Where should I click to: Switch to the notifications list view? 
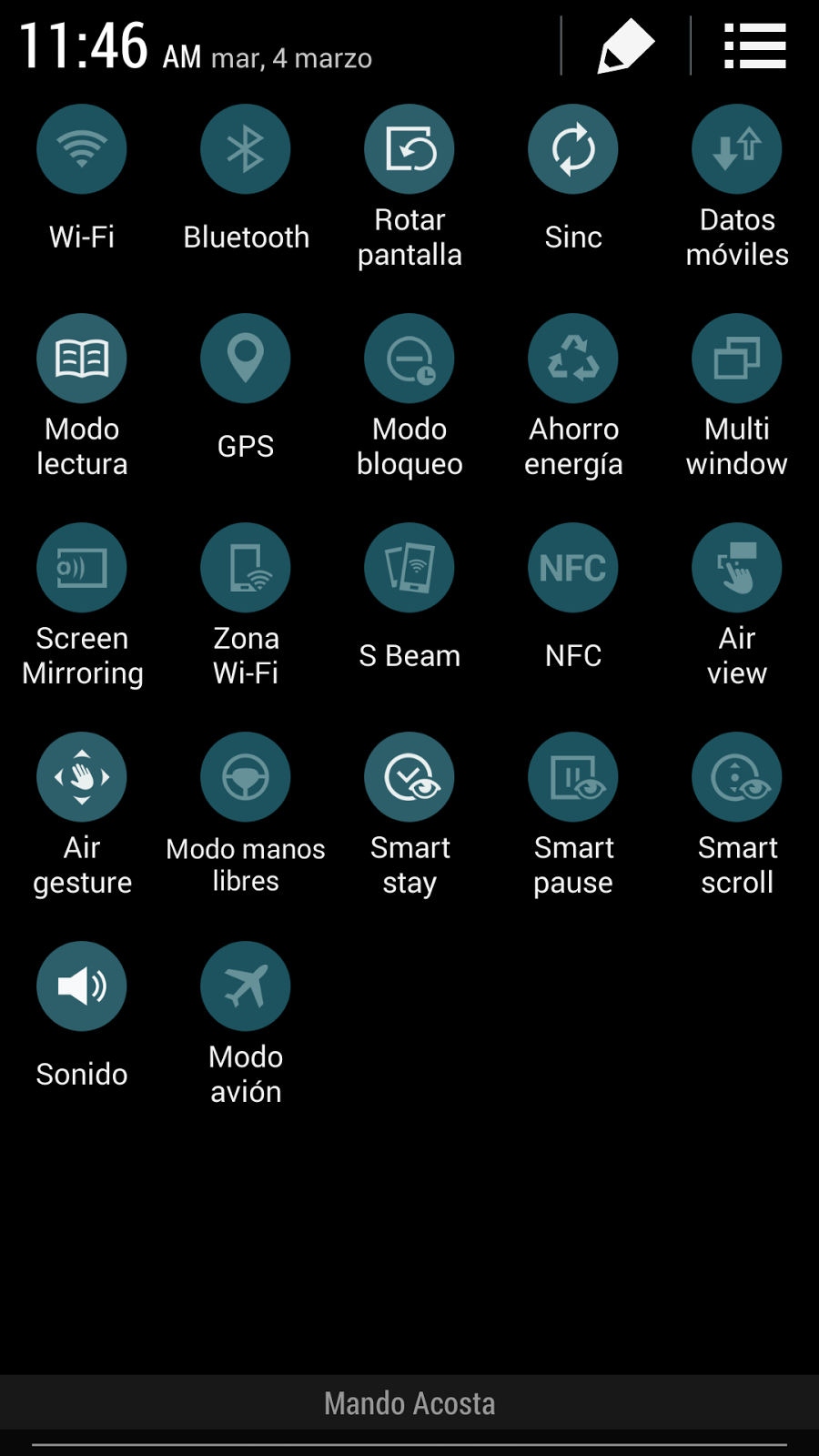(754, 45)
